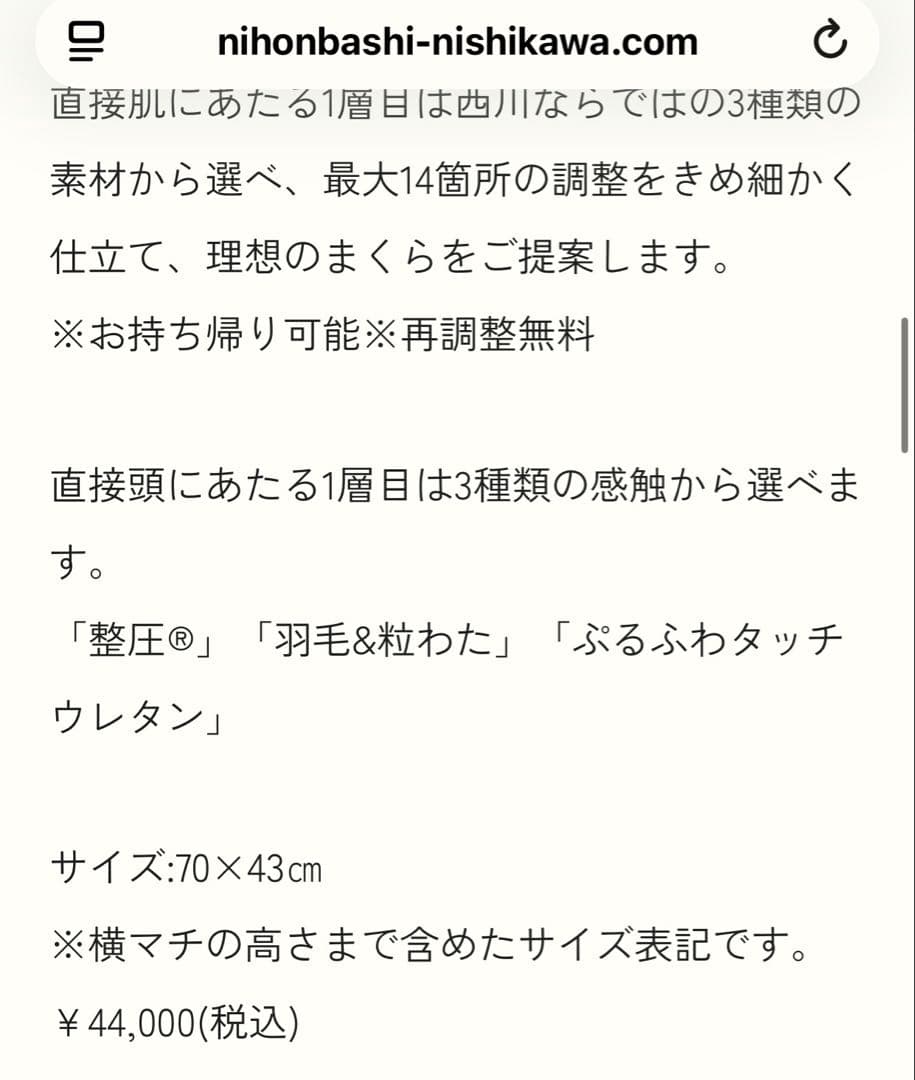Select the 「整圧®」 material option text
Screen dimensions: 915x1080
[128, 640]
